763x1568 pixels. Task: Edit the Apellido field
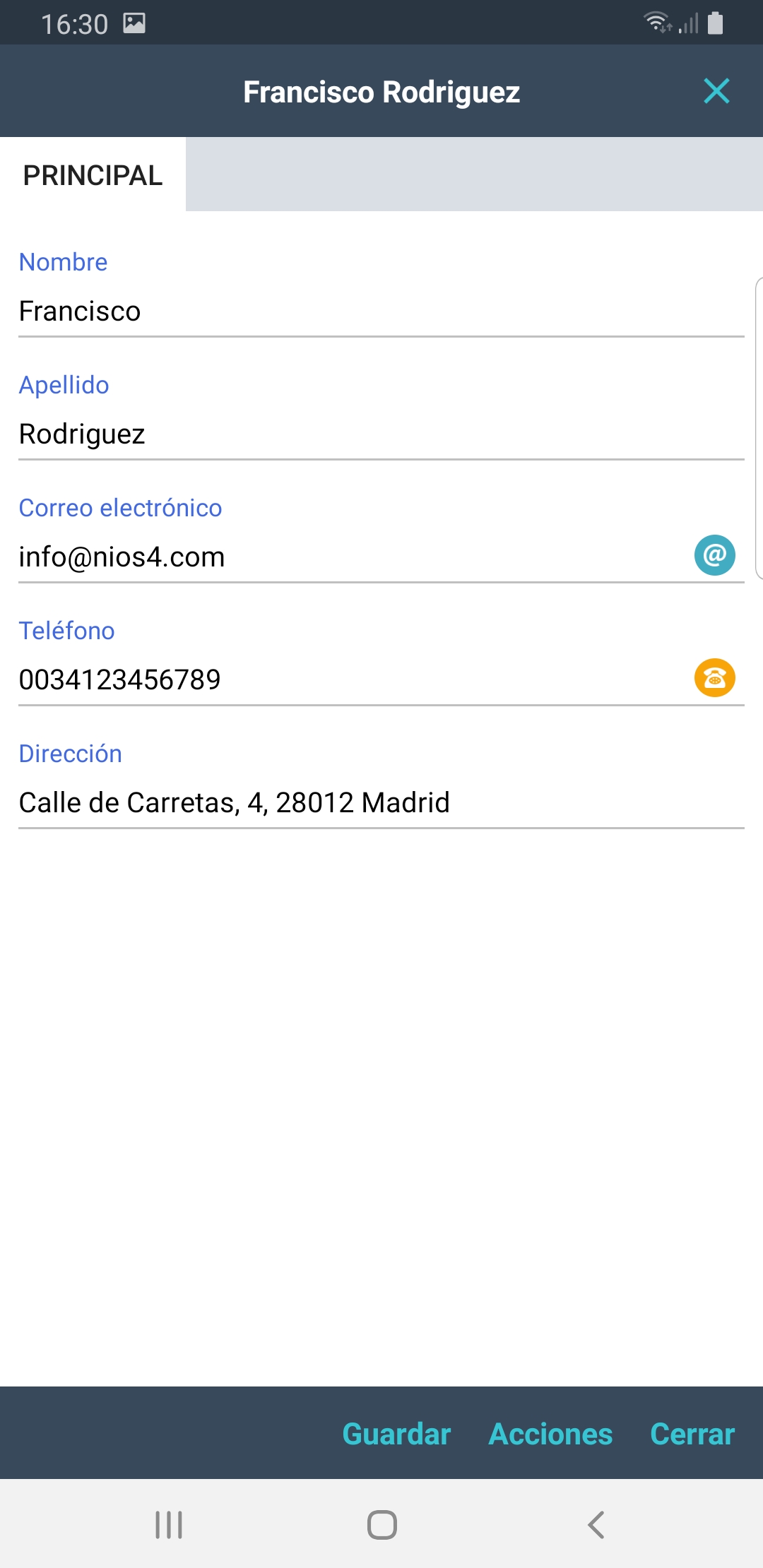point(353,434)
